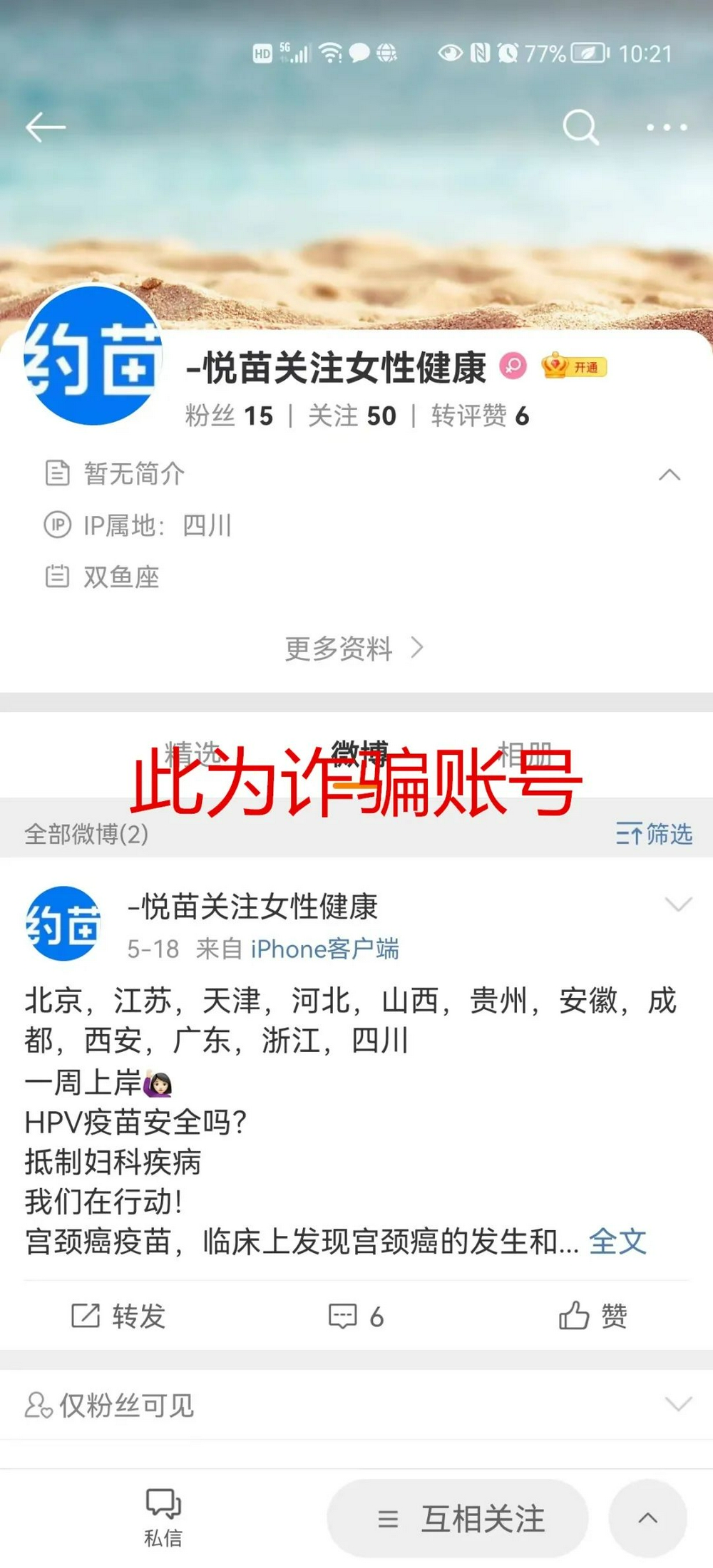Open the comment icon showing 6
Screen dimensions: 713x1568
356,1318
